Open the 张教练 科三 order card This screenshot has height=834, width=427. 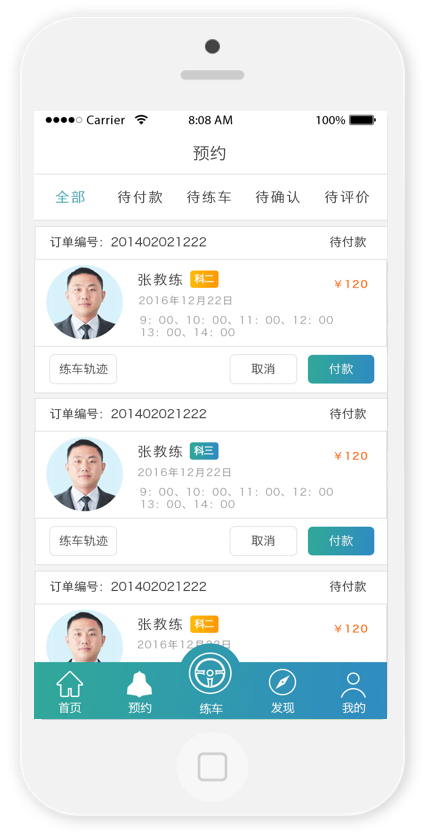(x=211, y=475)
